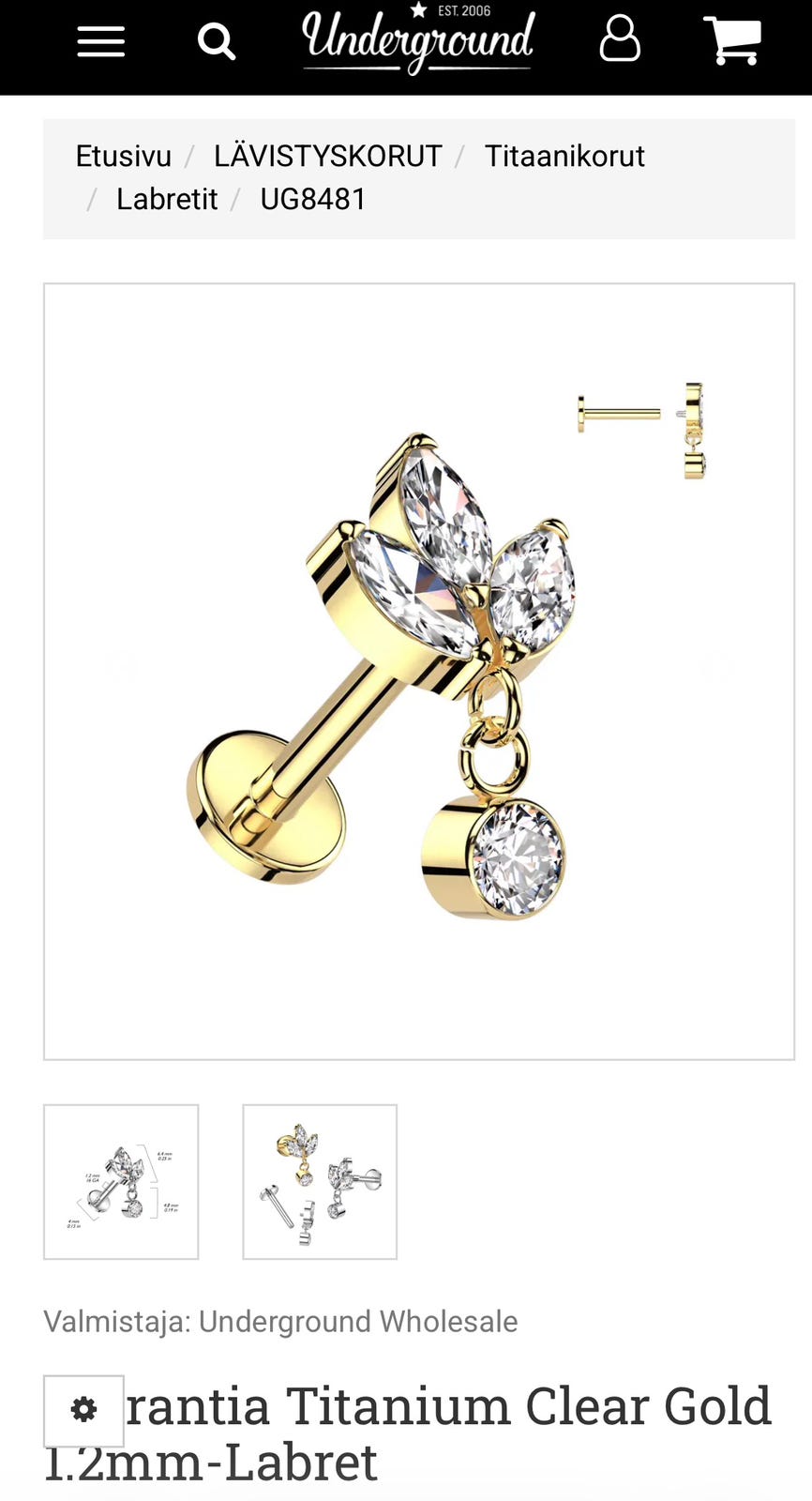Enlarge the main gold labret image
Viewport: 812px width, 1501px height.
coord(419,672)
